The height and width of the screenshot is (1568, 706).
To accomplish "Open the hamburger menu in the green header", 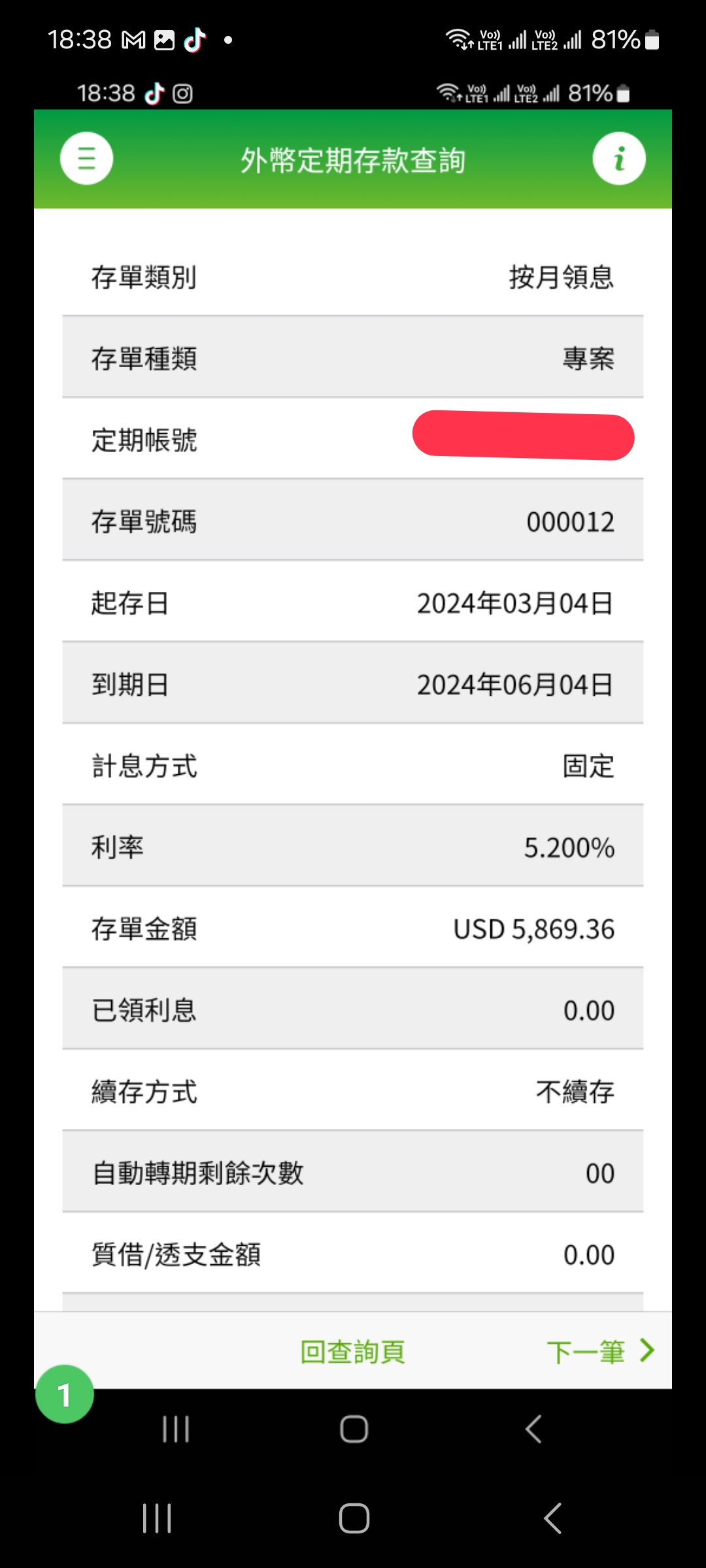I will [x=86, y=159].
